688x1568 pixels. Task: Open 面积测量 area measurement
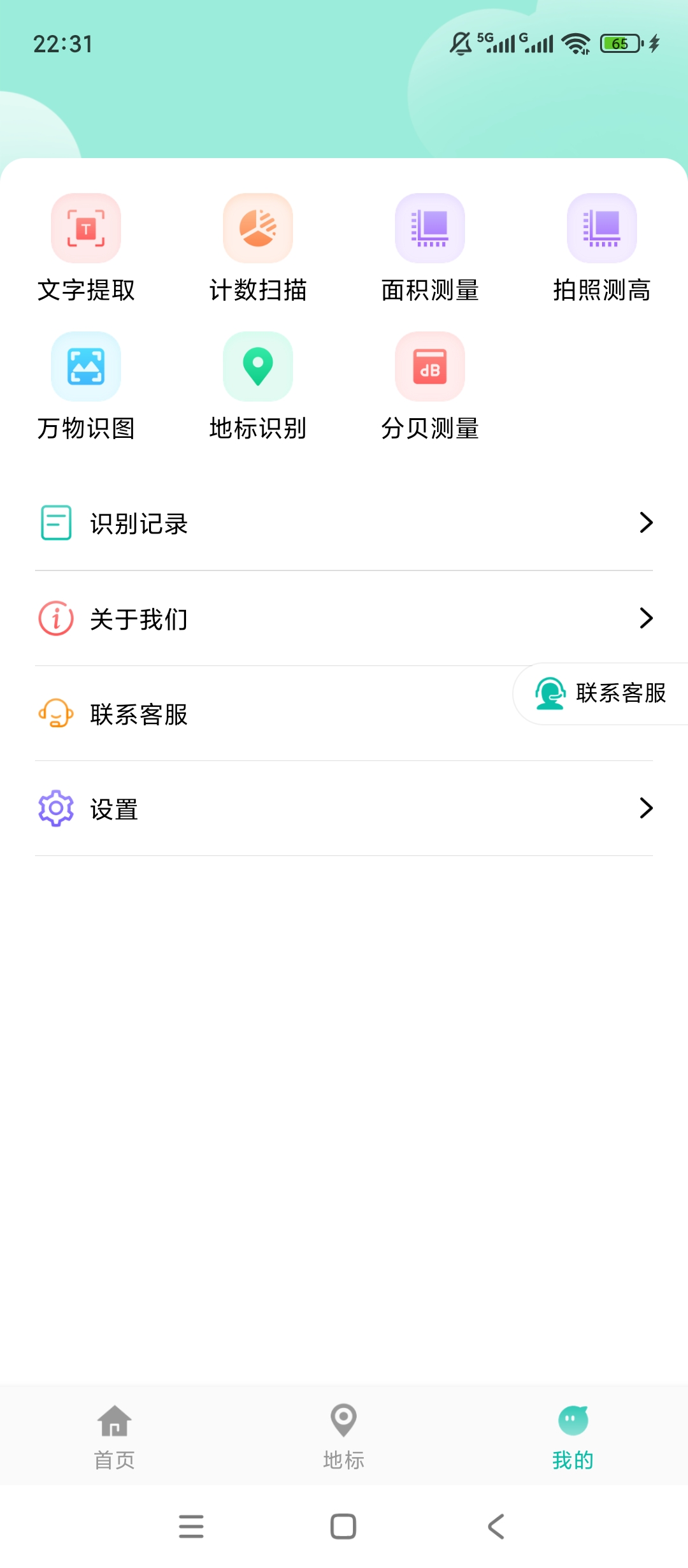pos(430,248)
